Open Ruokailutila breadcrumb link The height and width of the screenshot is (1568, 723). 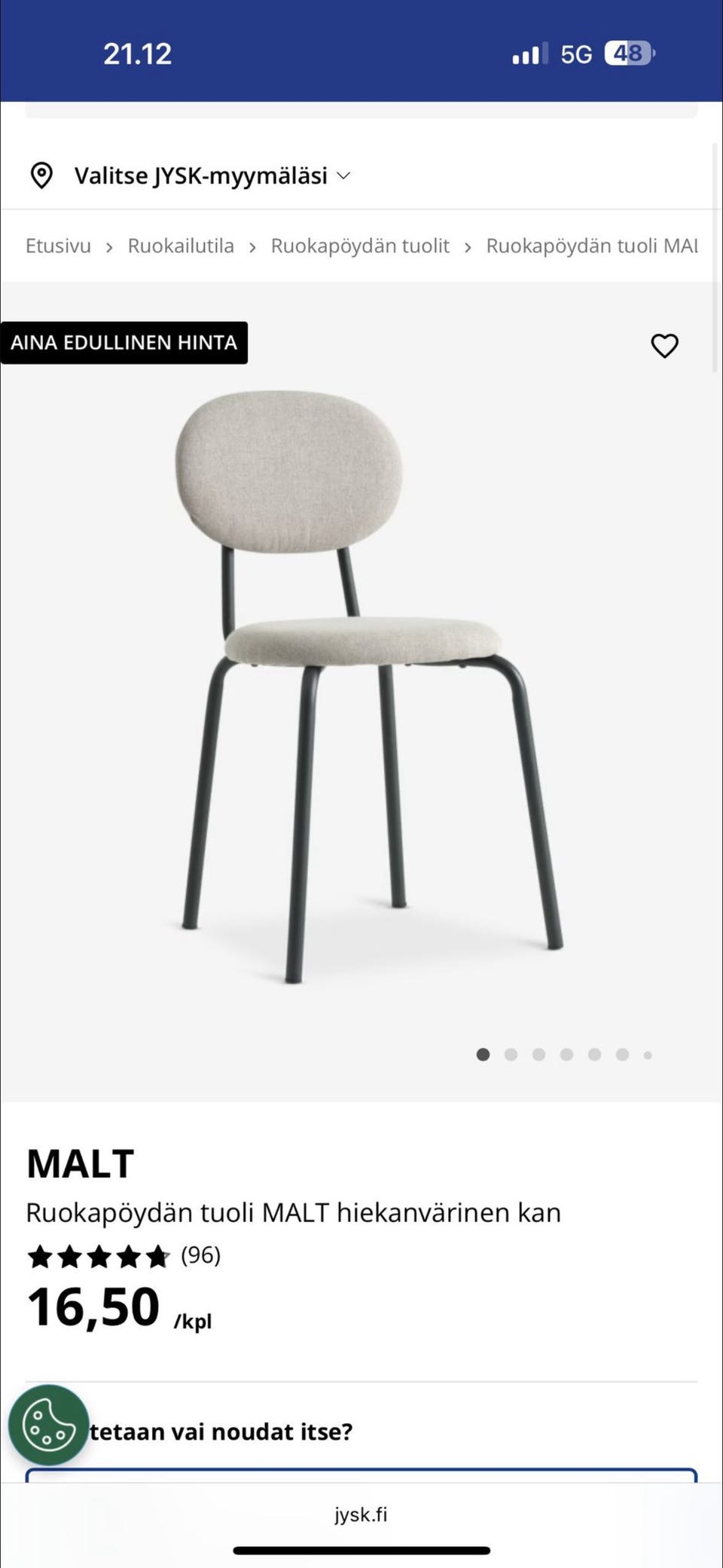point(181,246)
